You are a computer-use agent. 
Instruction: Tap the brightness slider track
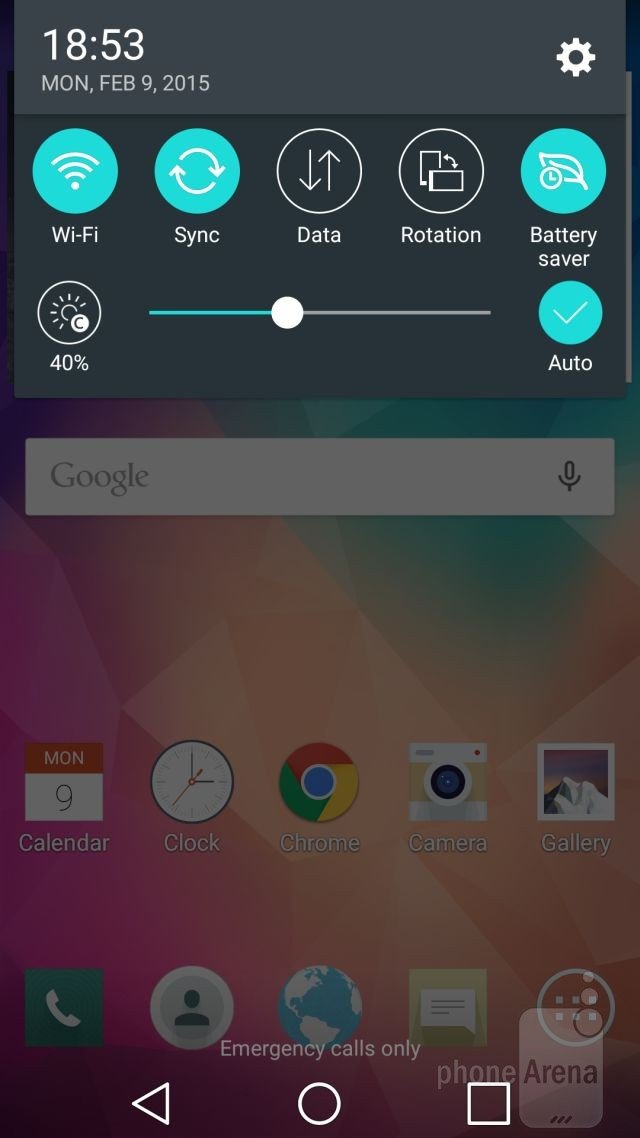pos(319,313)
